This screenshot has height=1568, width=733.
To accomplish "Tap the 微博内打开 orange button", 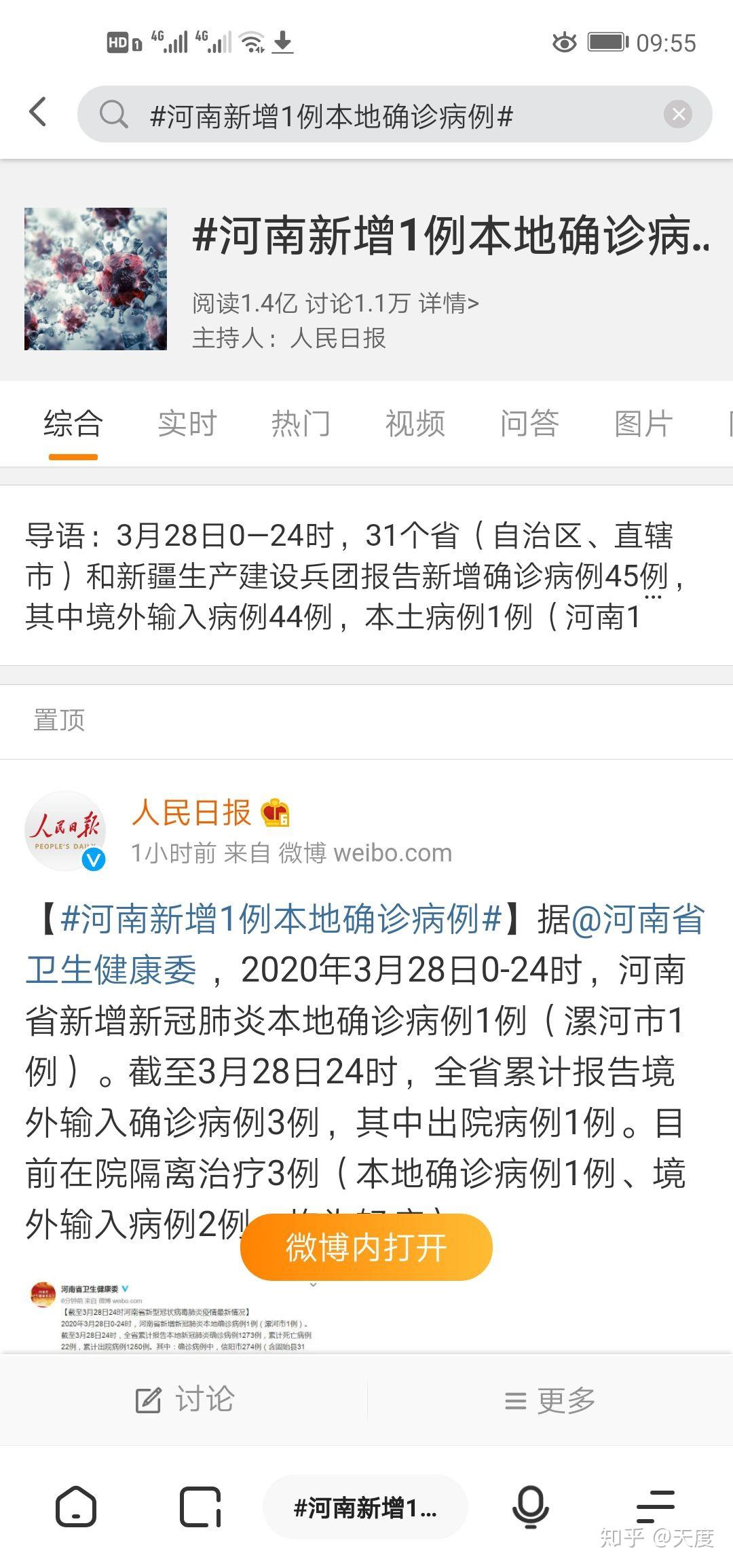I will 366,1247.
